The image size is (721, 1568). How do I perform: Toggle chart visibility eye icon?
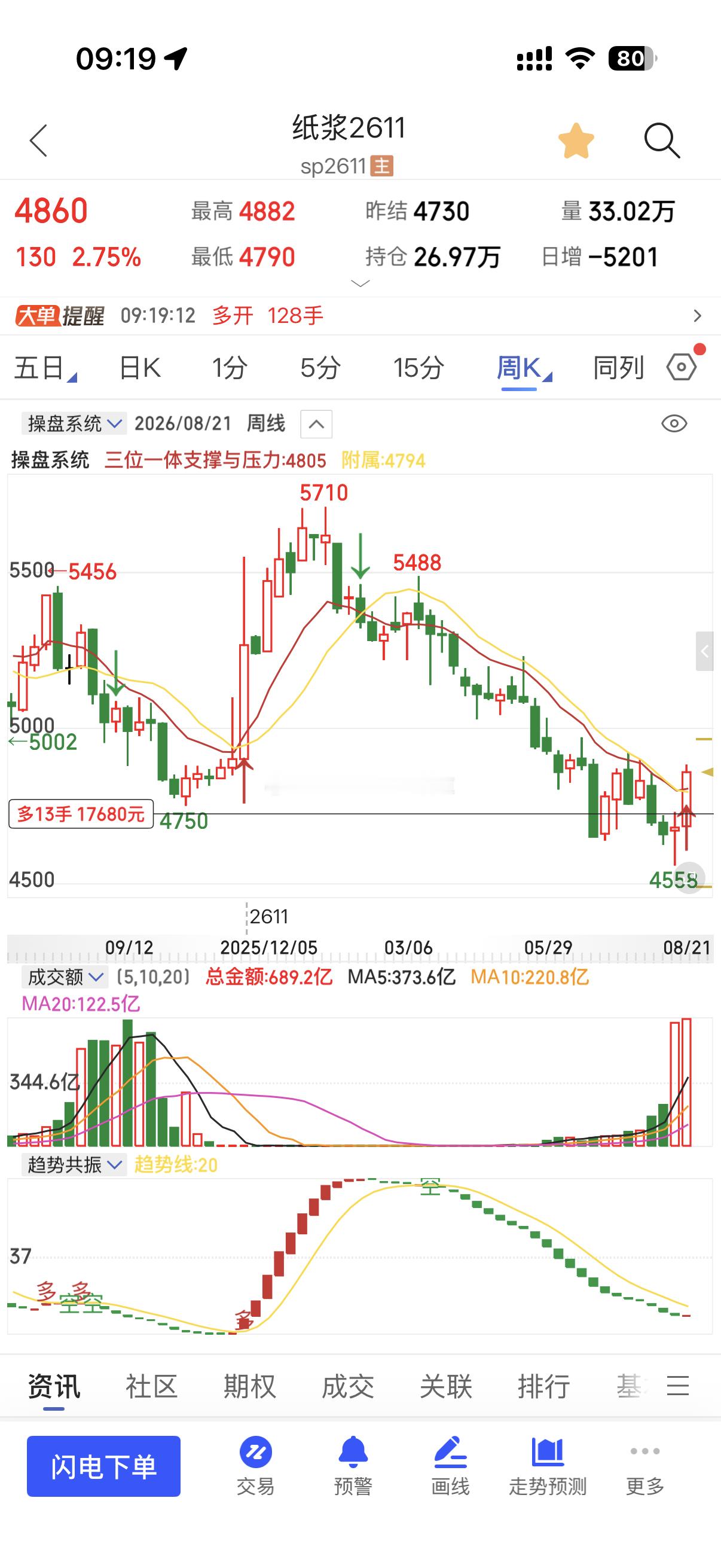[x=674, y=423]
